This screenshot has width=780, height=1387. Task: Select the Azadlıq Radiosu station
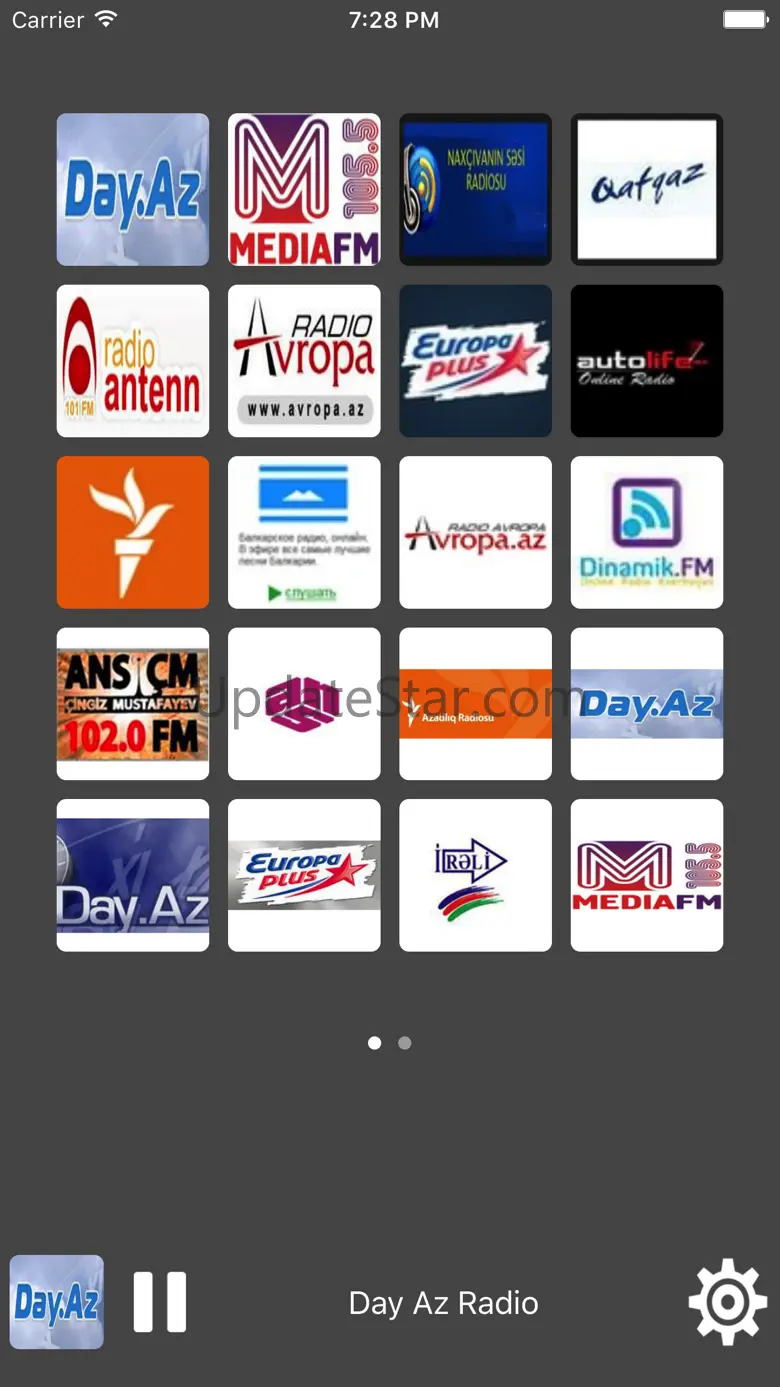(475, 704)
